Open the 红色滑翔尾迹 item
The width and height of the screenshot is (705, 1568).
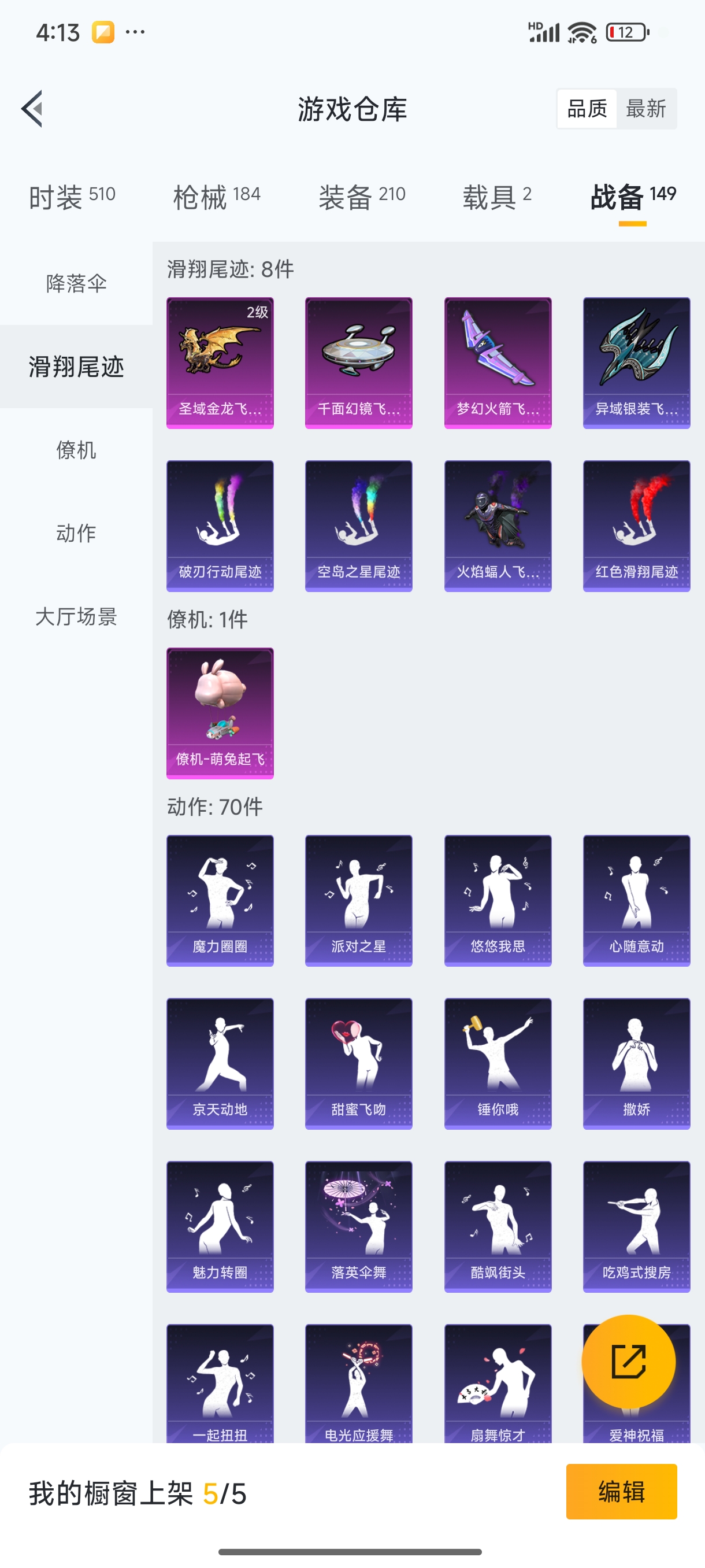coord(637,526)
